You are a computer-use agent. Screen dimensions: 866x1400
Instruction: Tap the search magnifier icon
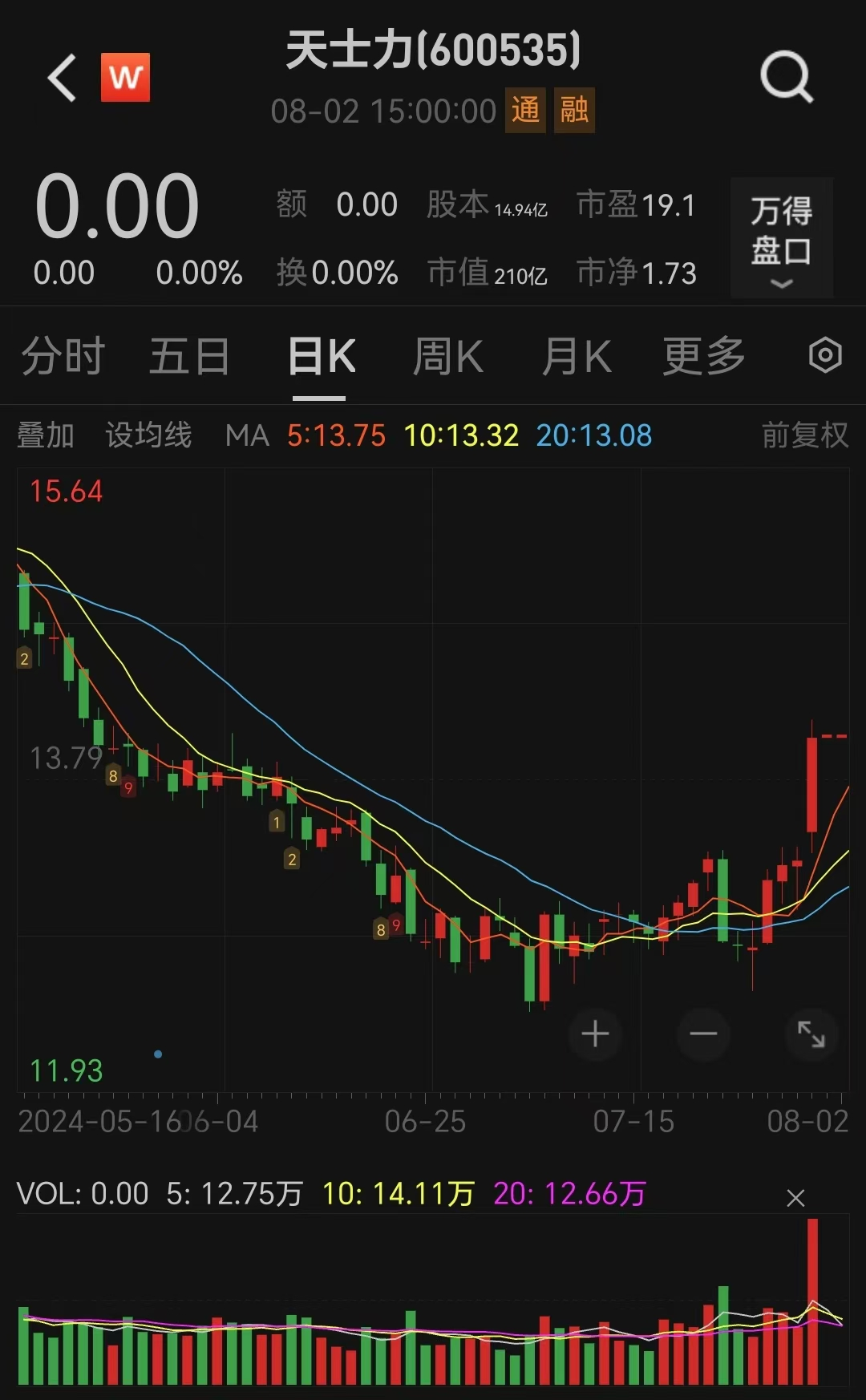tap(784, 77)
